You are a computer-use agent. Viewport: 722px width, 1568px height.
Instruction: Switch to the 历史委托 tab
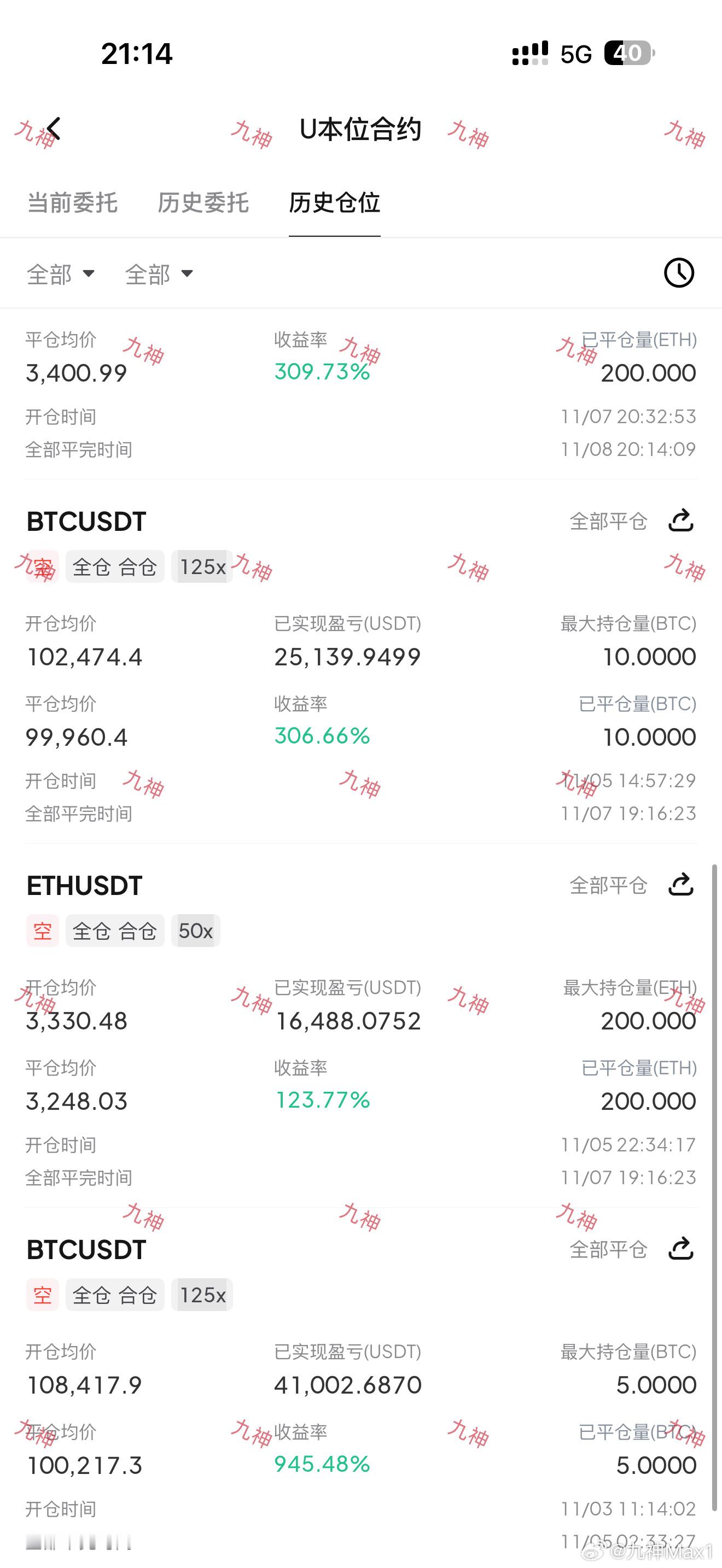(x=203, y=203)
